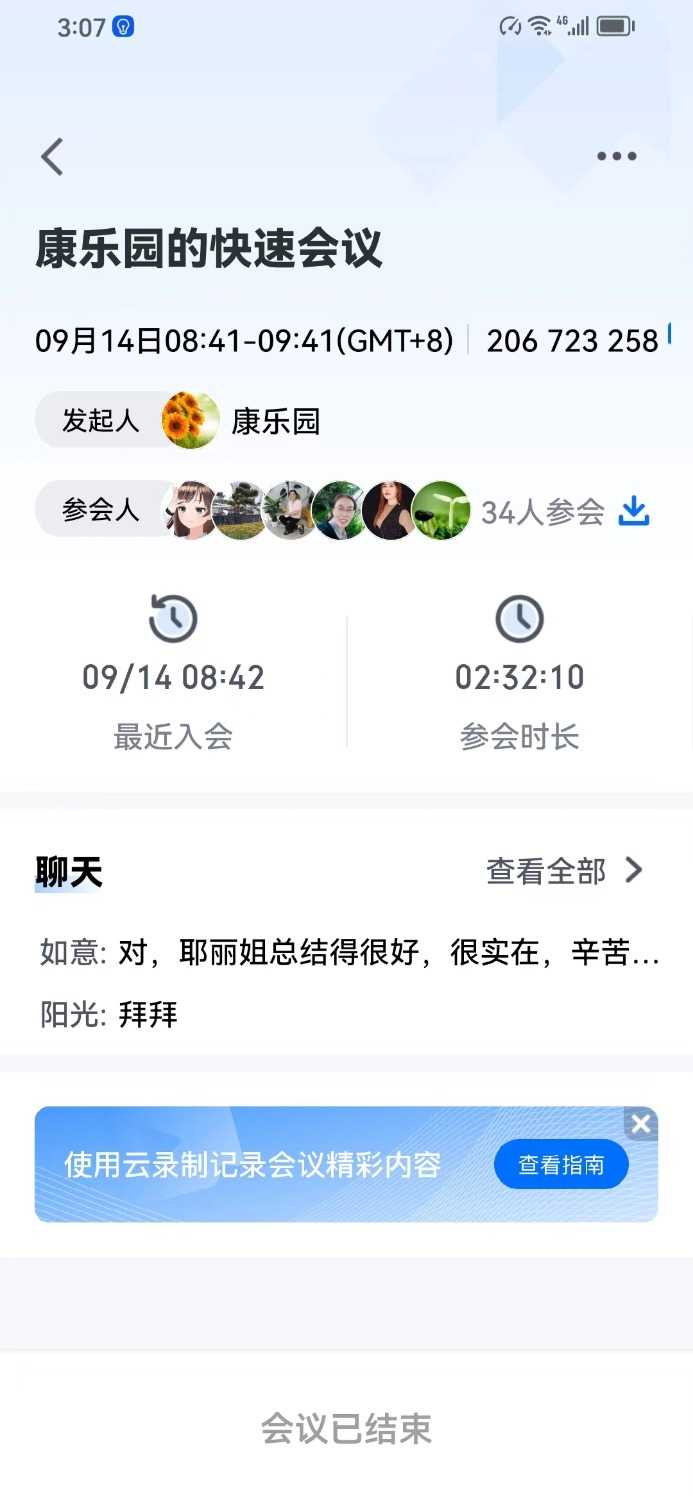
Task: Open the three-dot overflow menu
Action: pyautogui.click(x=616, y=156)
